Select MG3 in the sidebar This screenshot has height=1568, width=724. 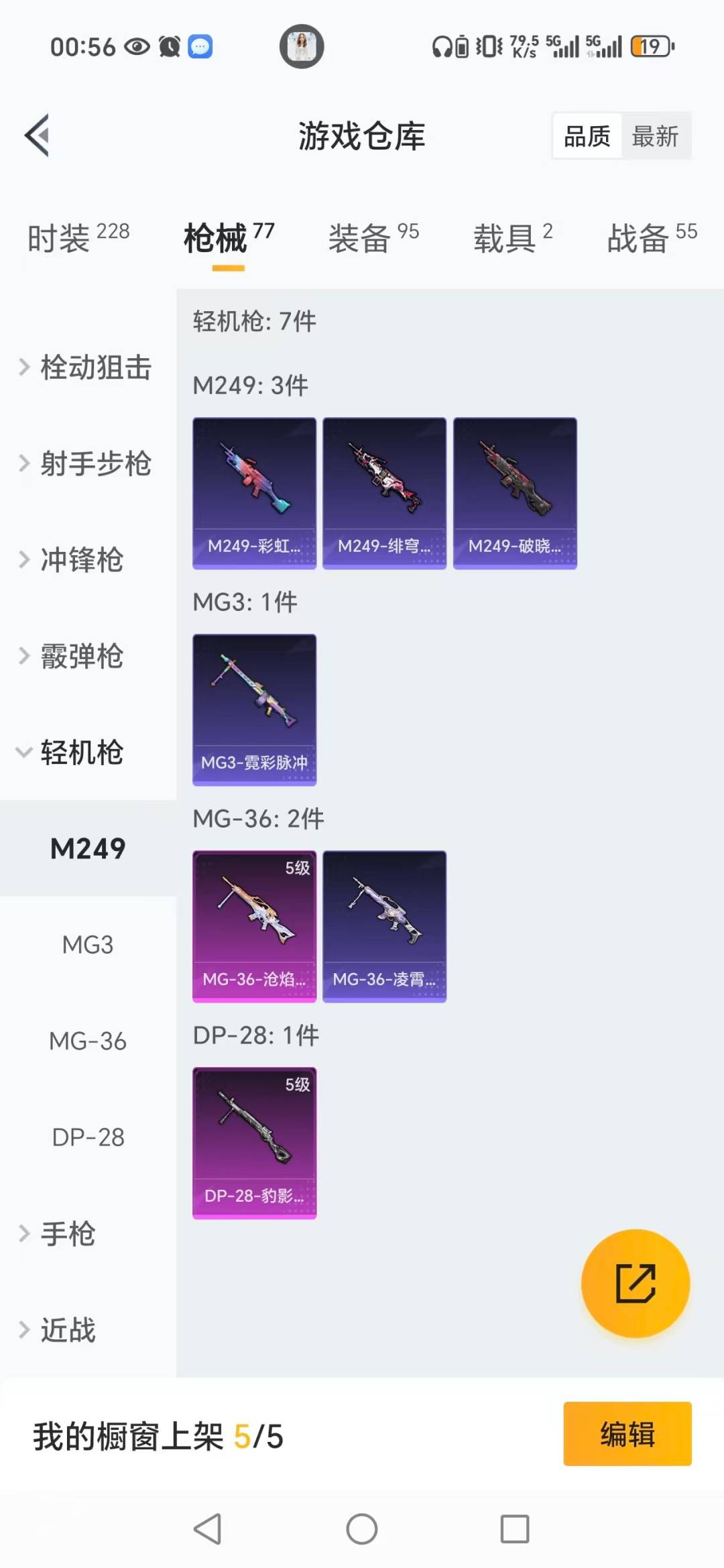(x=87, y=945)
